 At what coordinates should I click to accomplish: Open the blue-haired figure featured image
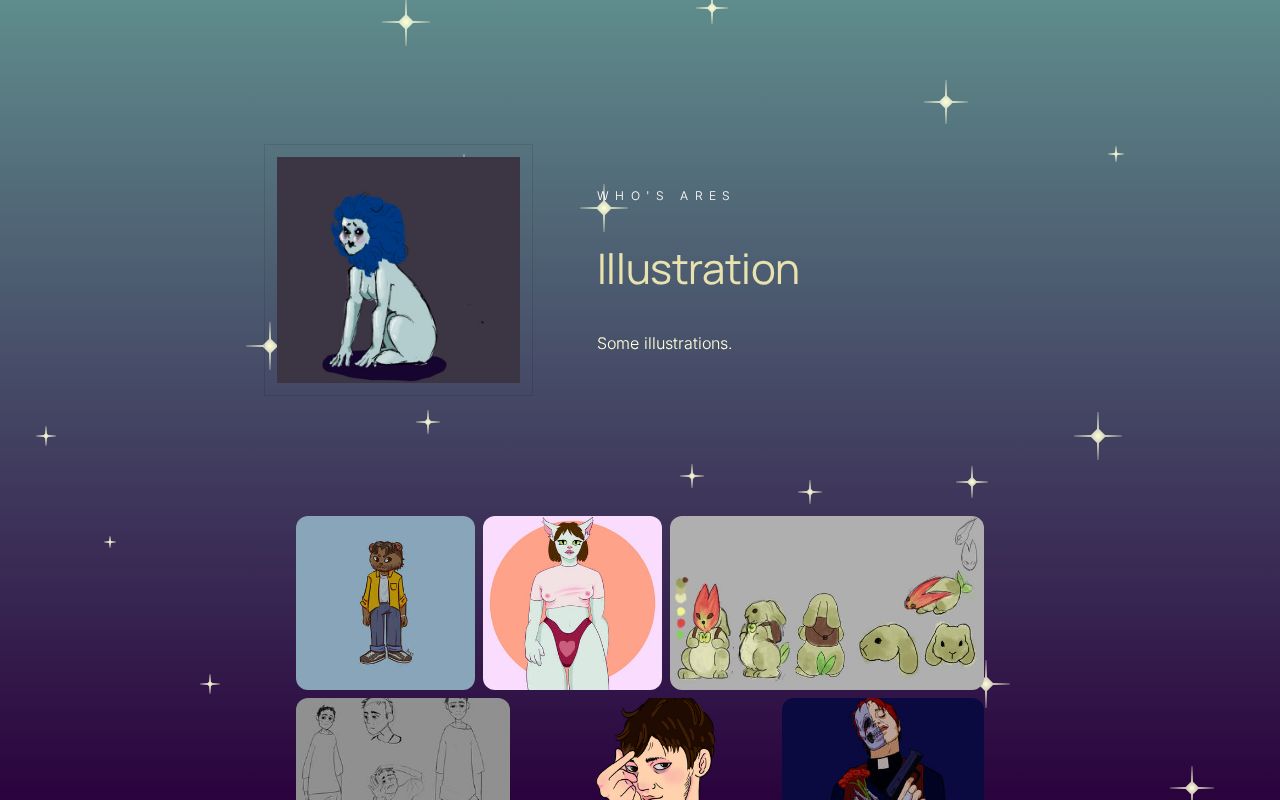click(x=398, y=270)
